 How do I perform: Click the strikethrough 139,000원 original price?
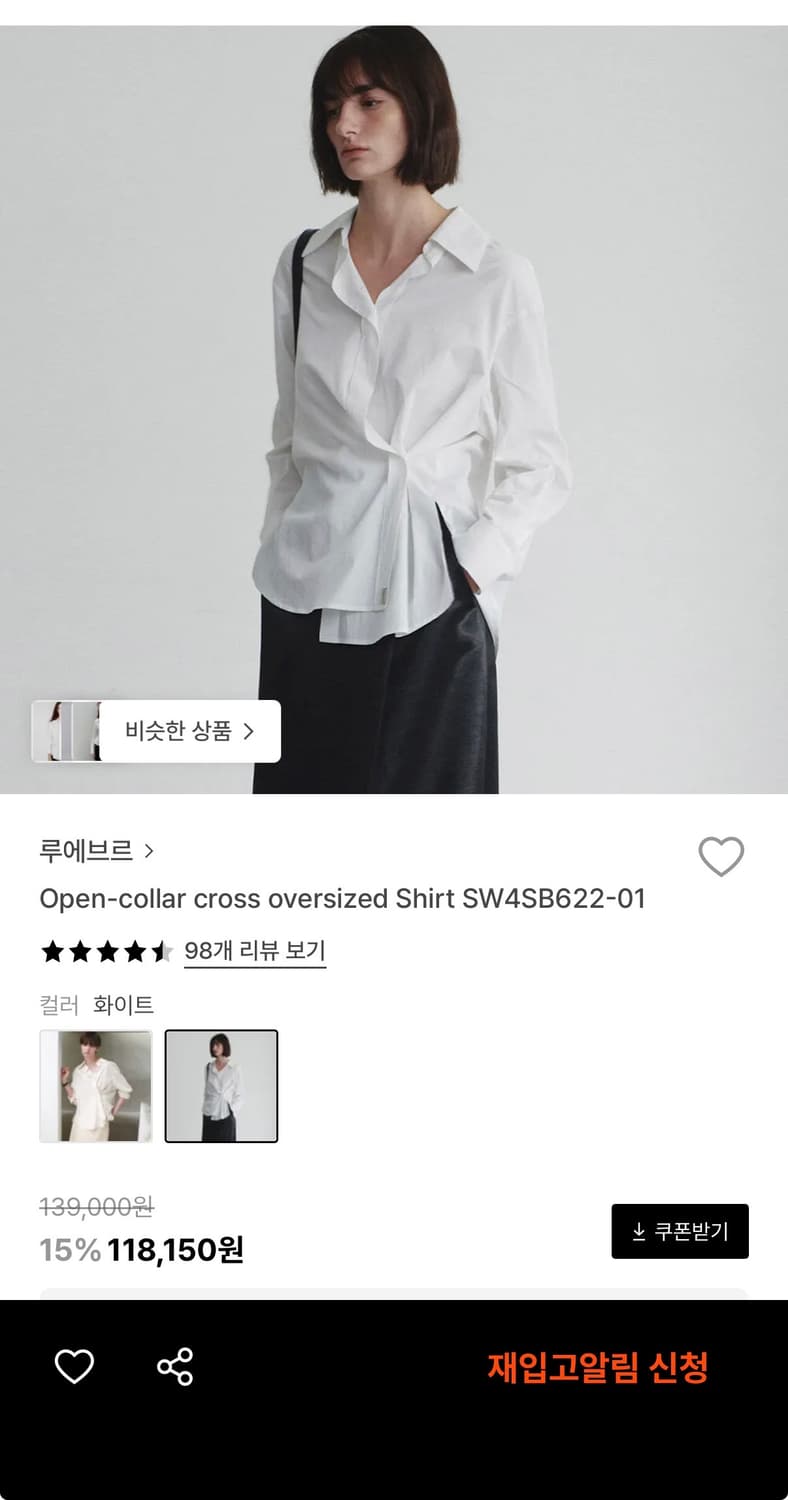tap(95, 1208)
